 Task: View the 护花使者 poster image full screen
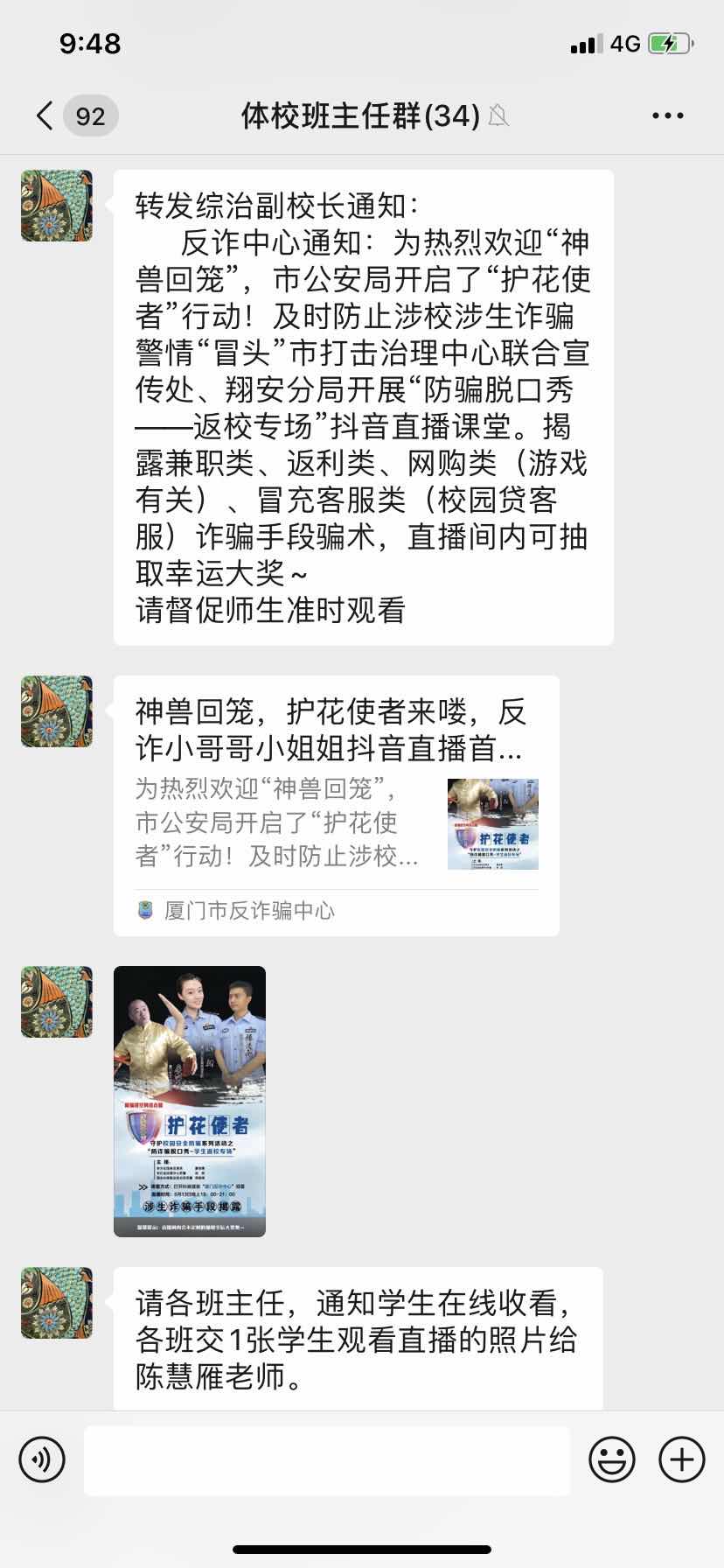[190, 1101]
